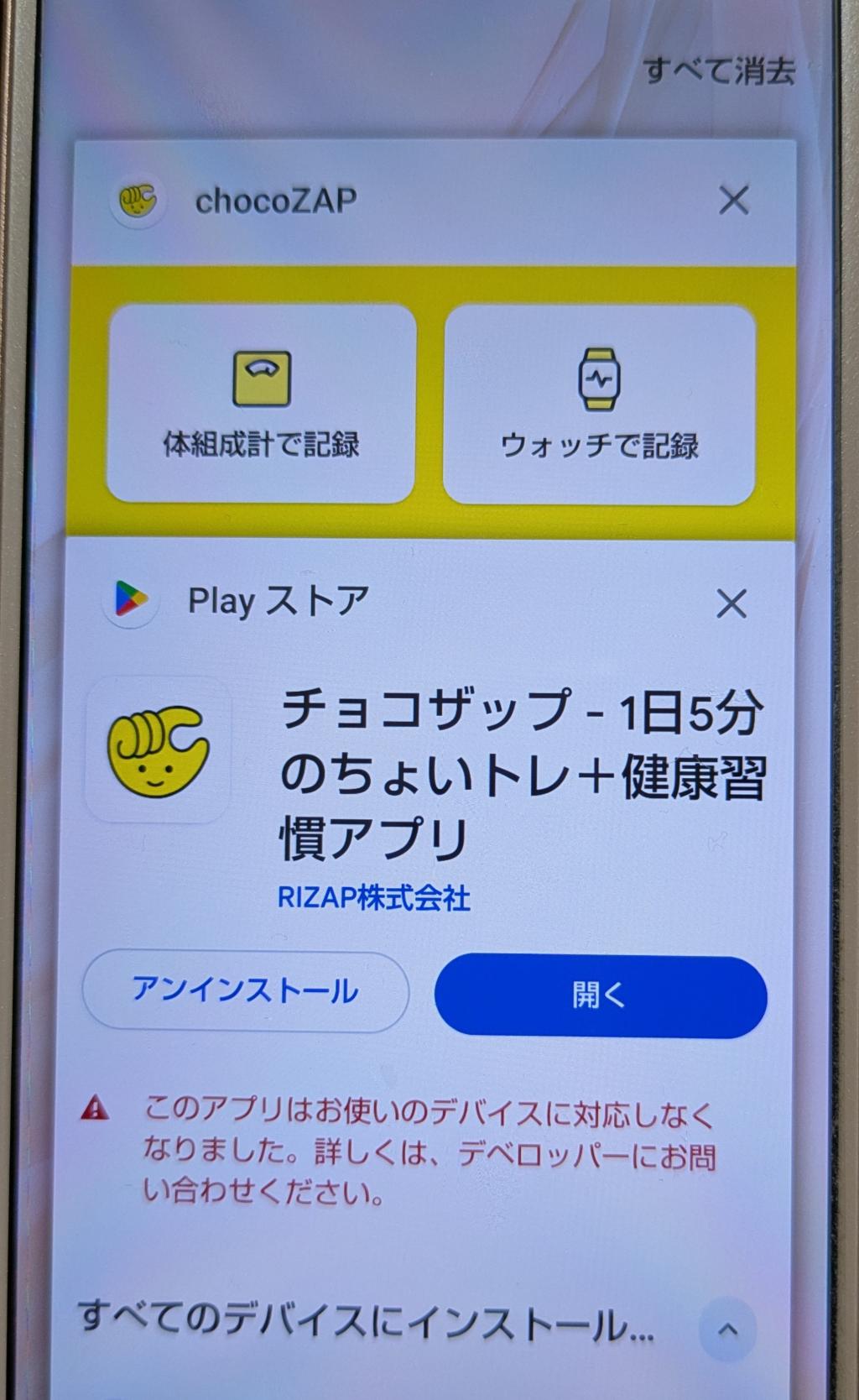Open ウォッチで記録 card

[599, 405]
